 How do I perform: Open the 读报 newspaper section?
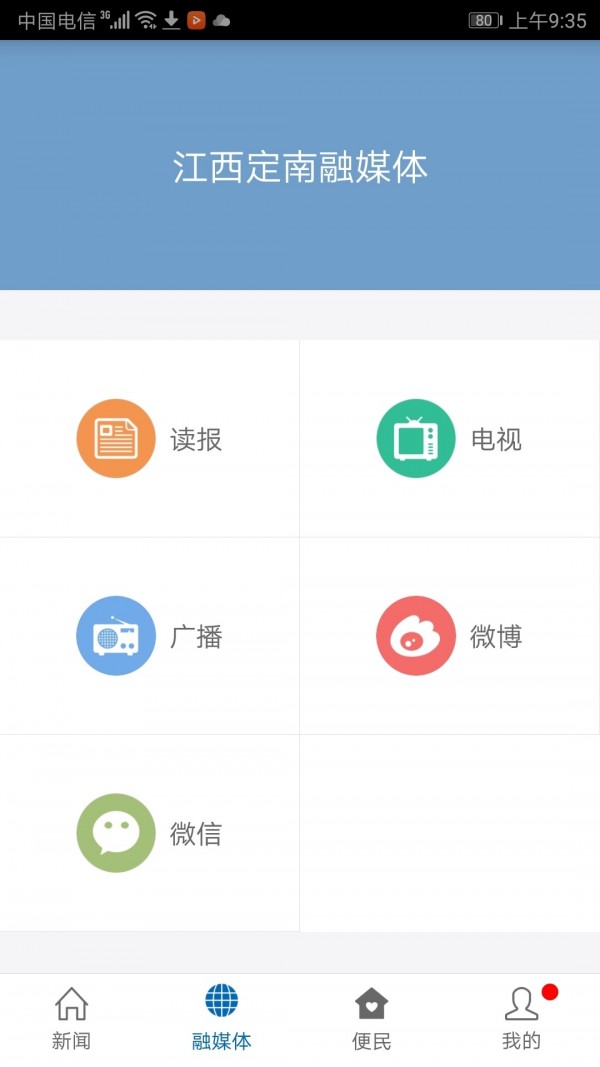coord(149,438)
